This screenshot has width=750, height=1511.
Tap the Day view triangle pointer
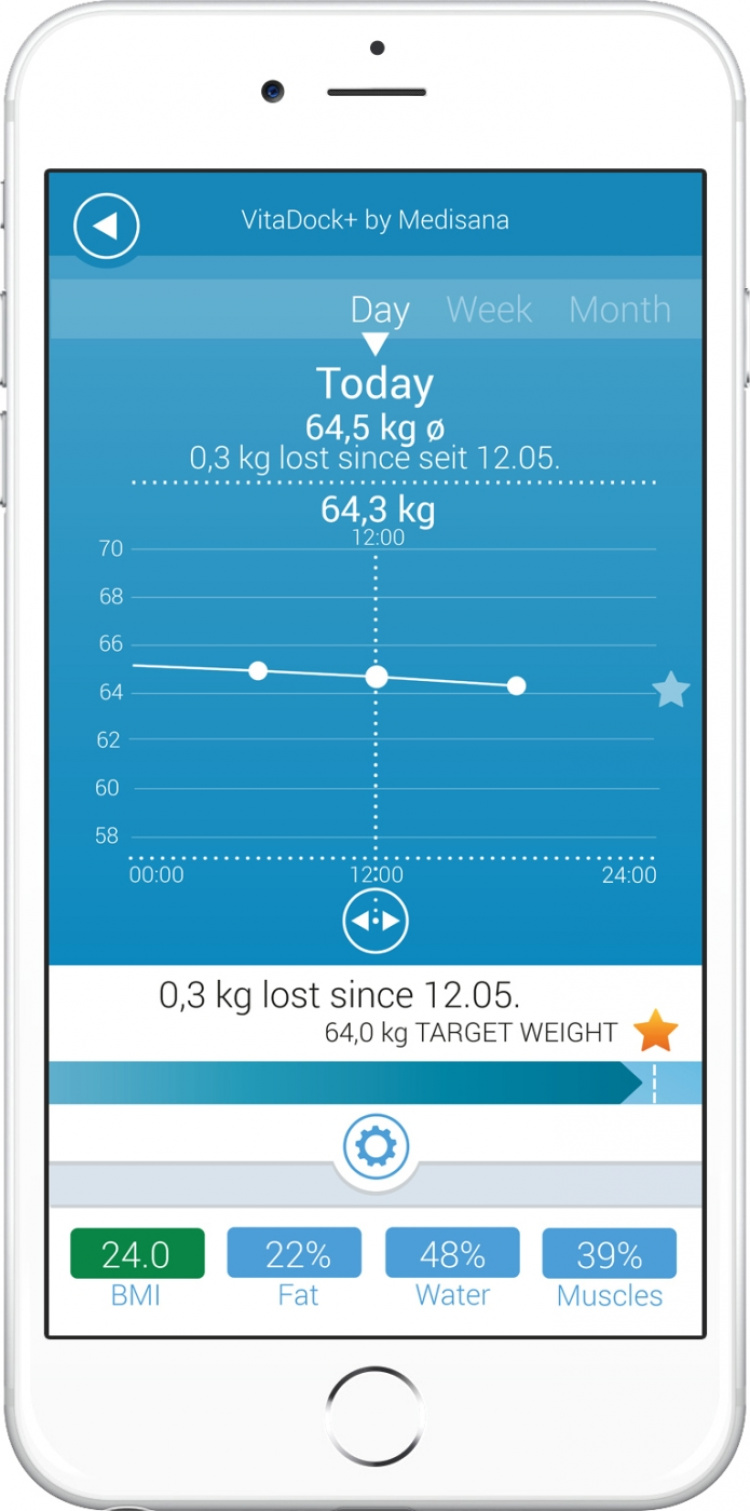tap(375, 341)
